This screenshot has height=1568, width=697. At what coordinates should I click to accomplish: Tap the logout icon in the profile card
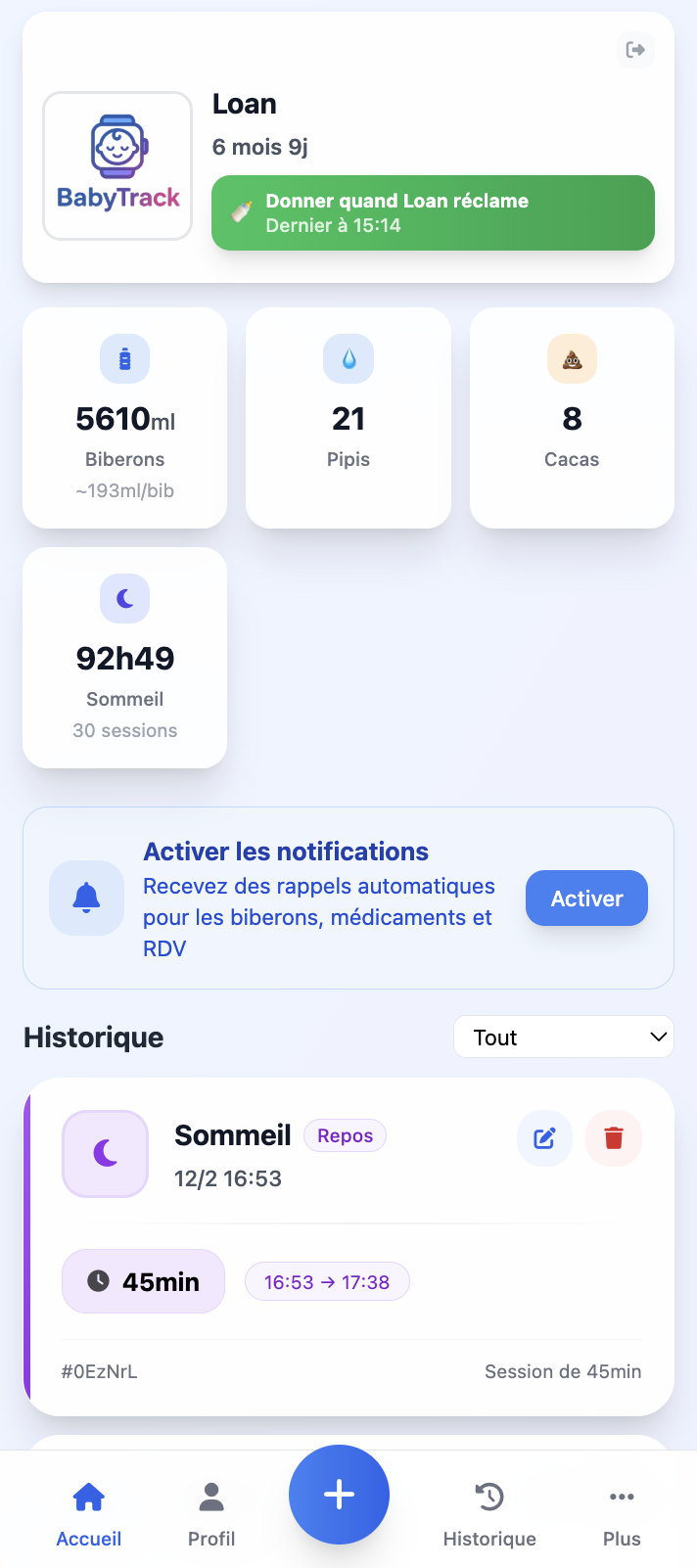[x=635, y=50]
